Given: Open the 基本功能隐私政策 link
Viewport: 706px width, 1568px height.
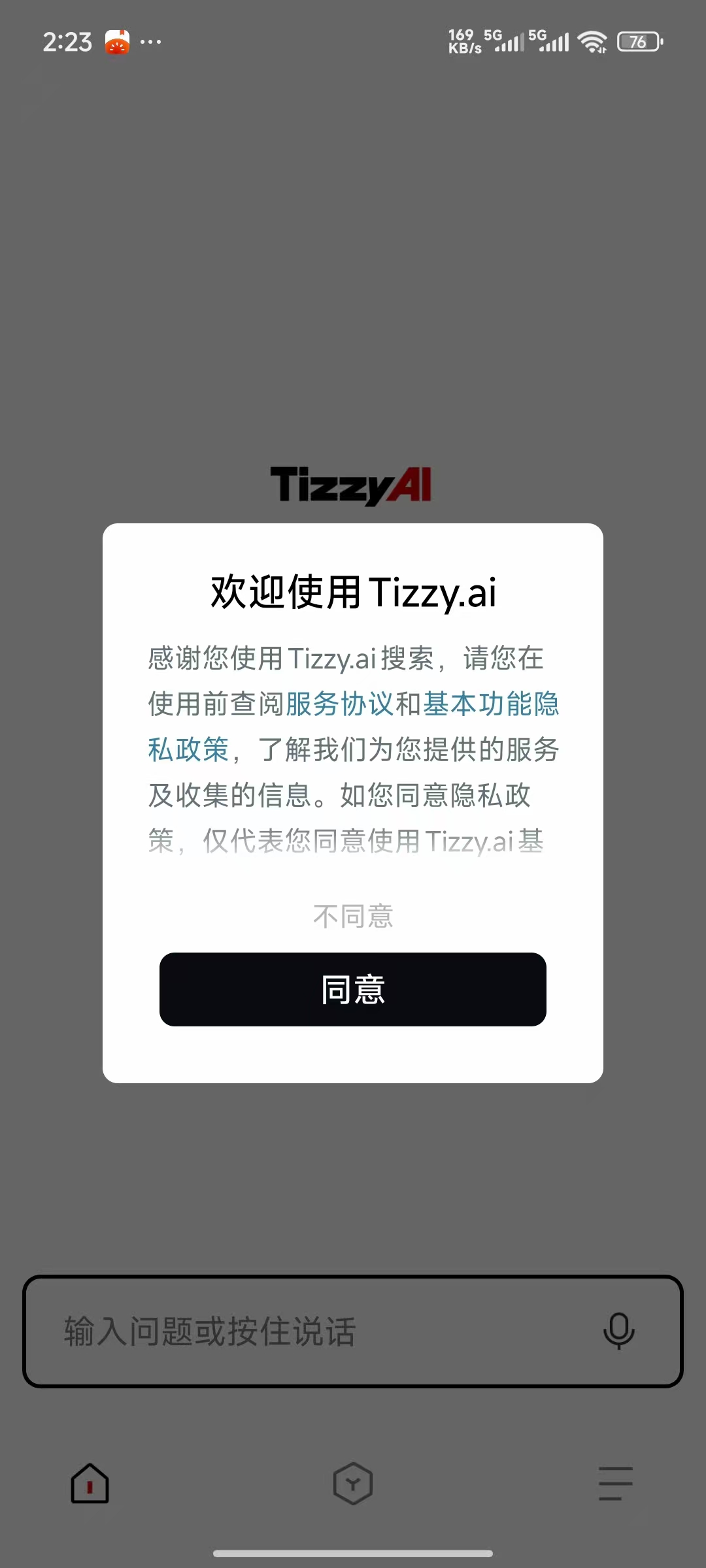Looking at the screenshot, I should (x=490, y=704).
